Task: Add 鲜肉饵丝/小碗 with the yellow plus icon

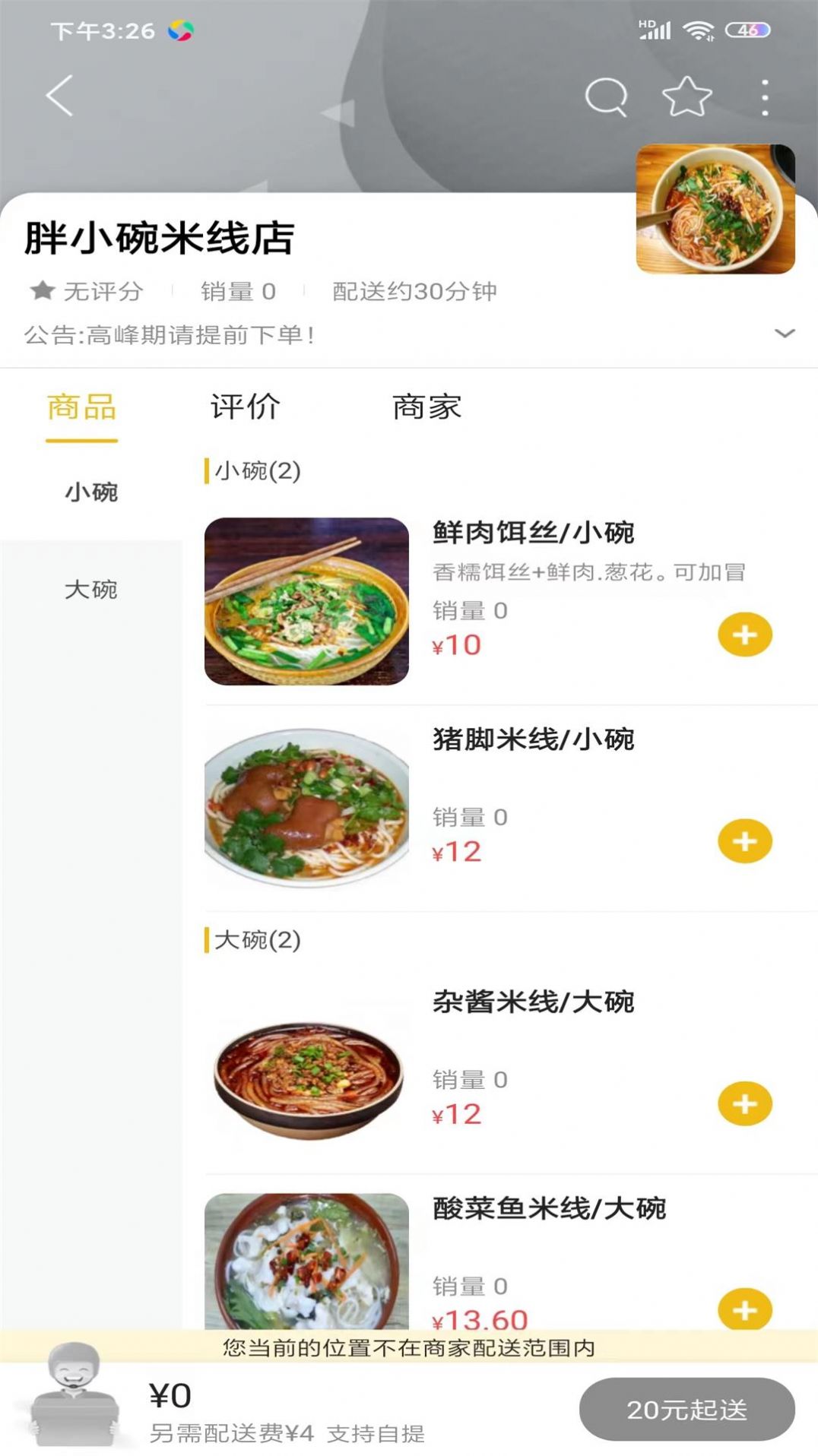Action: (746, 635)
